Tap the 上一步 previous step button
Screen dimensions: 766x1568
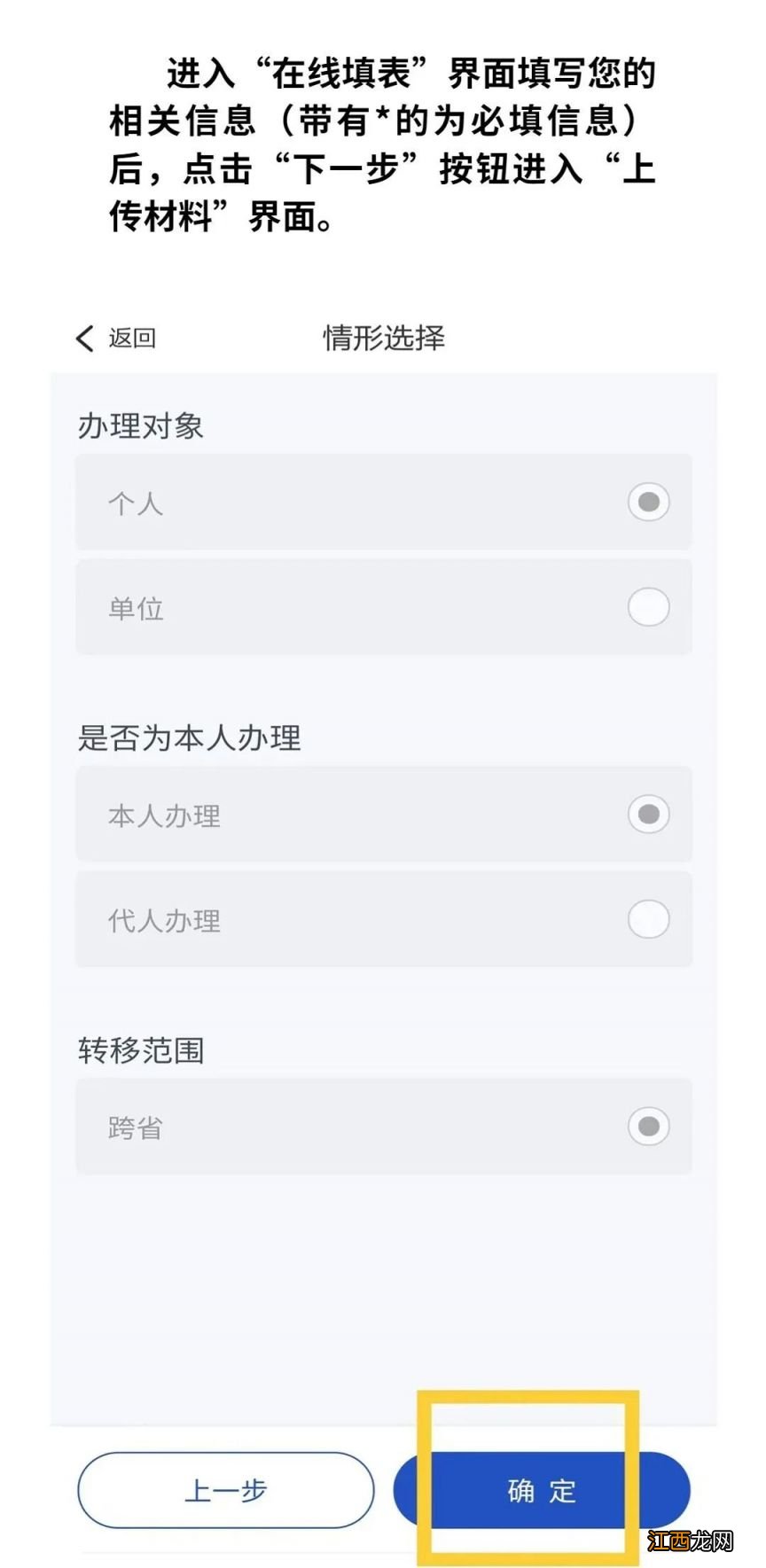pyautogui.click(x=228, y=1491)
